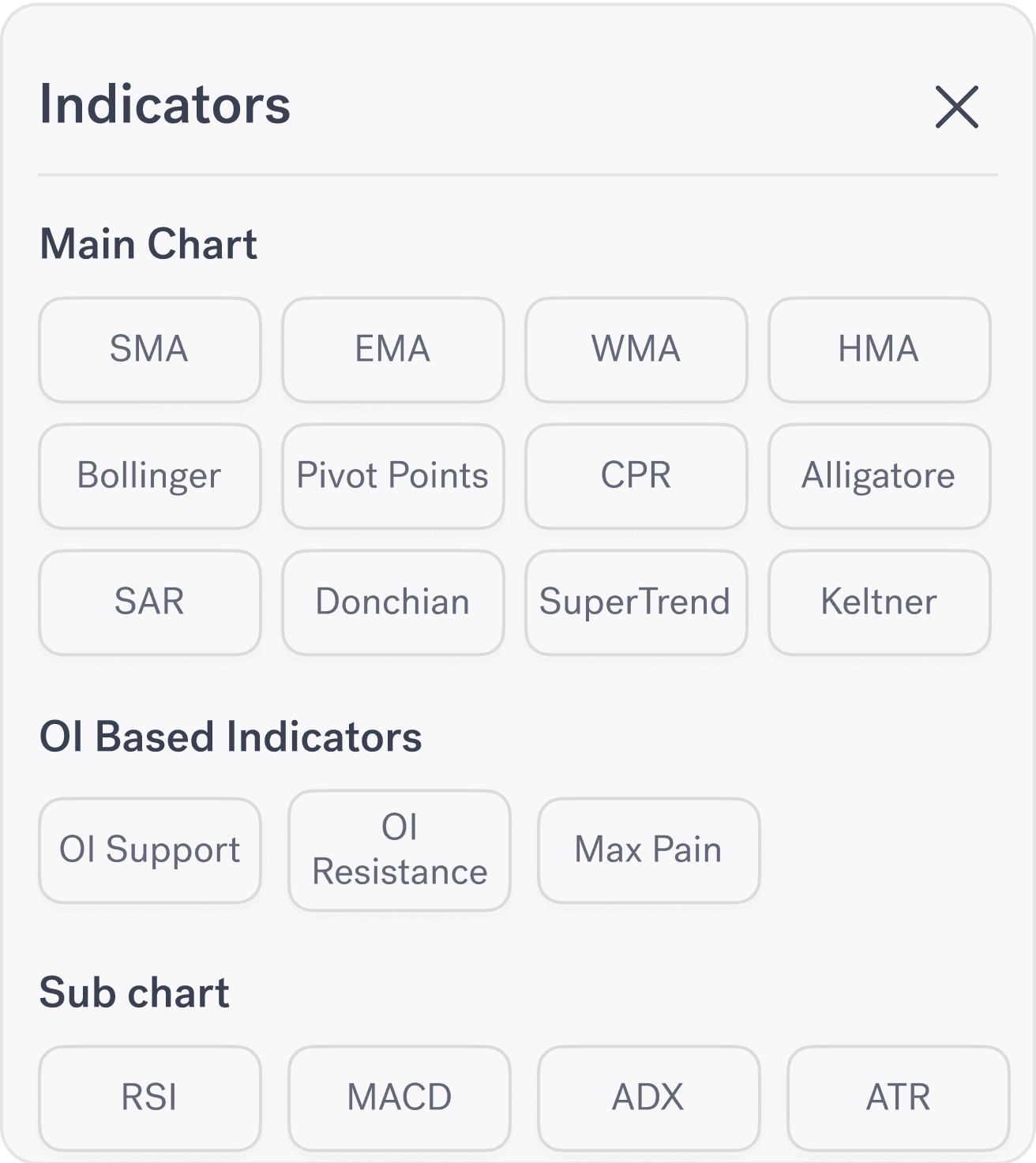Choose the WMA indicator
The height and width of the screenshot is (1163, 1036).
point(636,350)
